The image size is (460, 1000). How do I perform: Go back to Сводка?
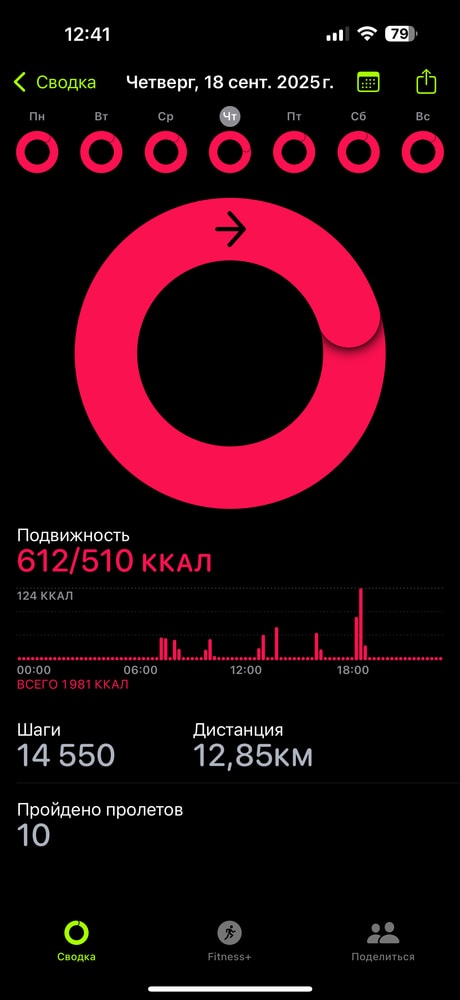pyautogui.click(x=55, y=82)
